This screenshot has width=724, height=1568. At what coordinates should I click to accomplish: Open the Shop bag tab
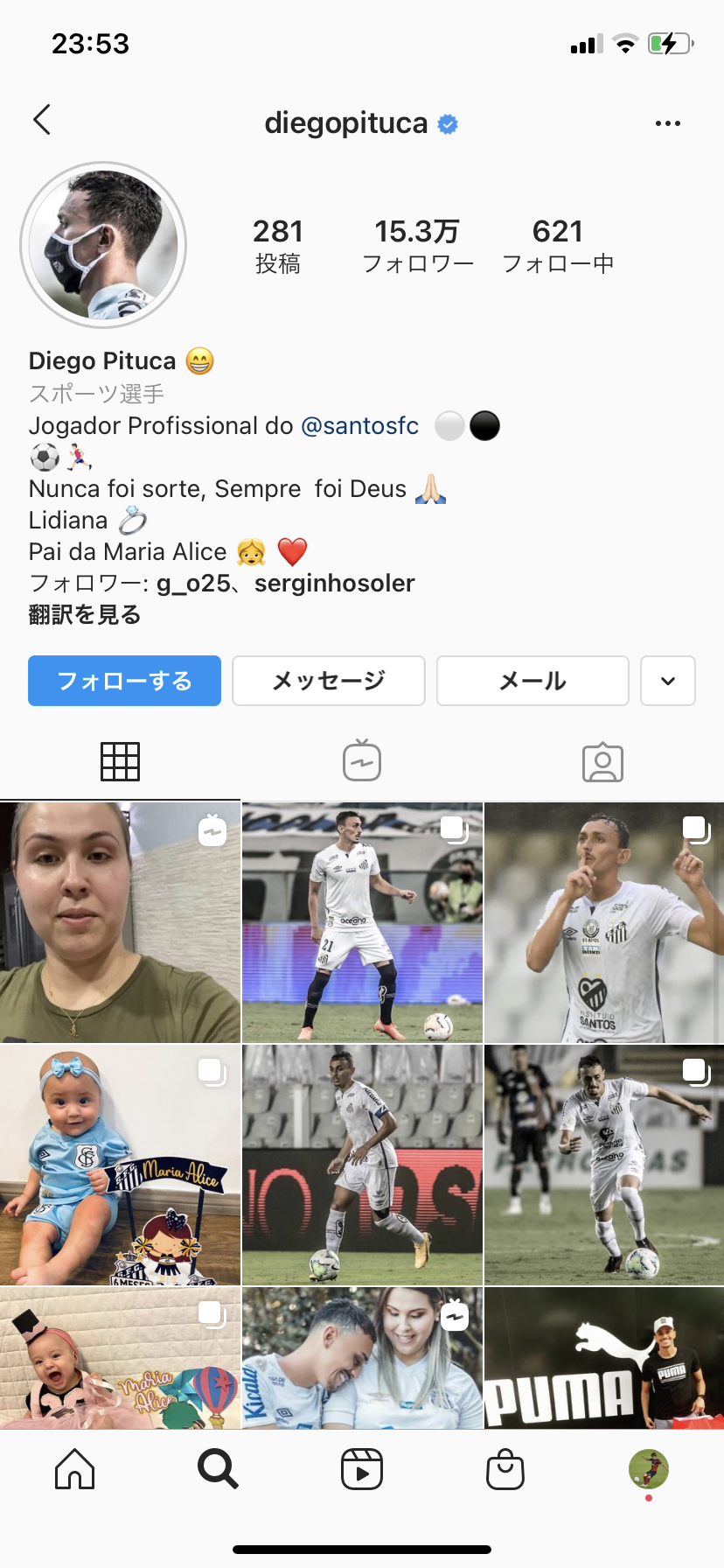(505, 1469)
